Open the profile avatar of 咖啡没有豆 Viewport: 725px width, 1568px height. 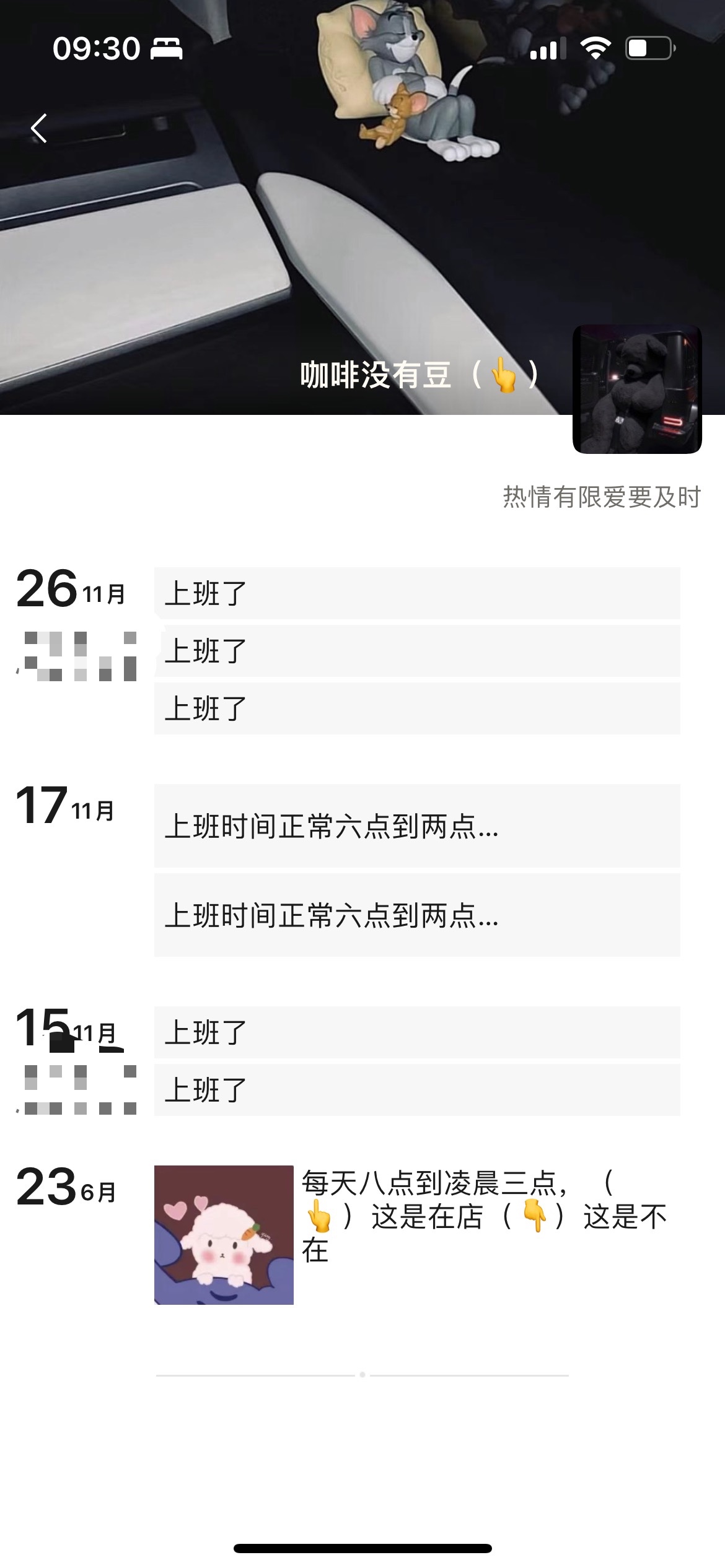tap(637, 389)
